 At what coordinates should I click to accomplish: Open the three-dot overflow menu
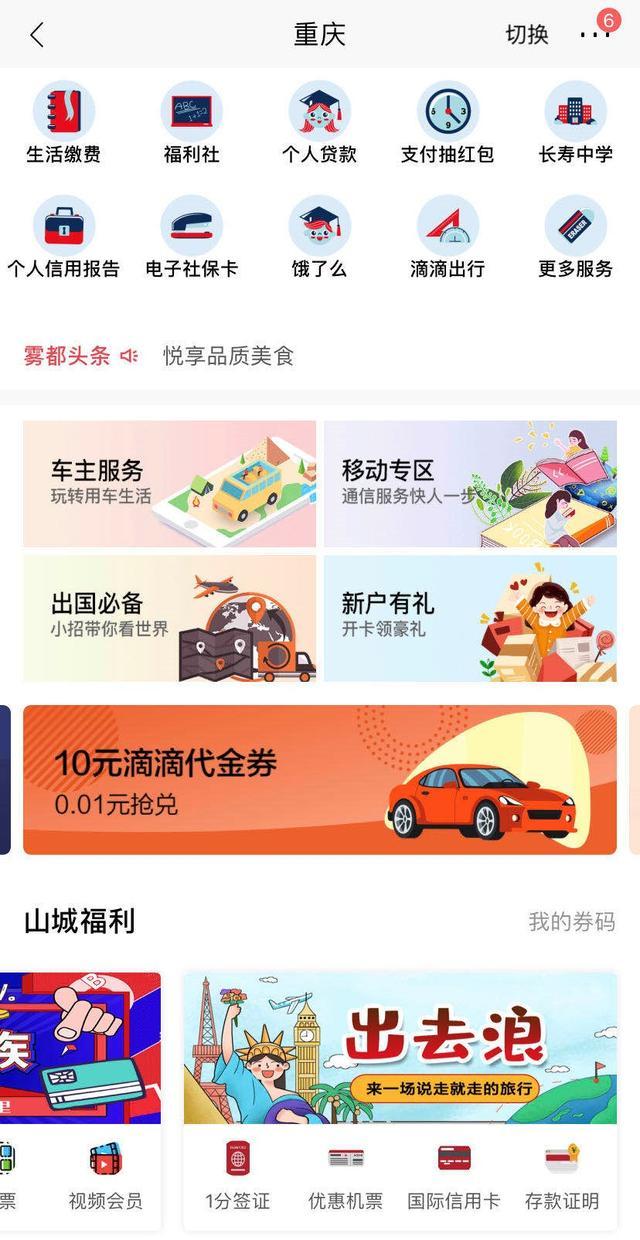click(594, 35)
